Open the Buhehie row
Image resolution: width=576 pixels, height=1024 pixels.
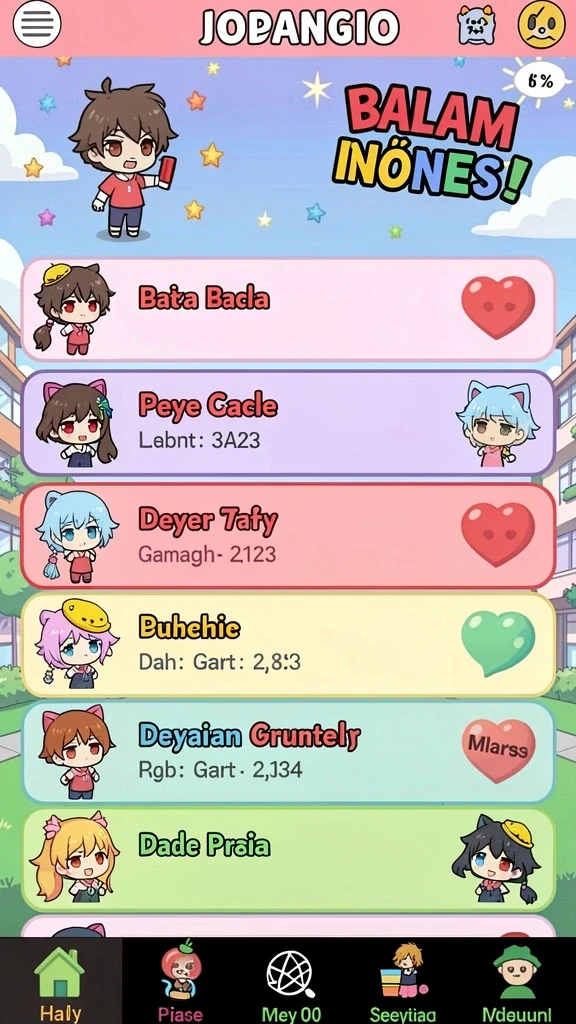point(288,645)
